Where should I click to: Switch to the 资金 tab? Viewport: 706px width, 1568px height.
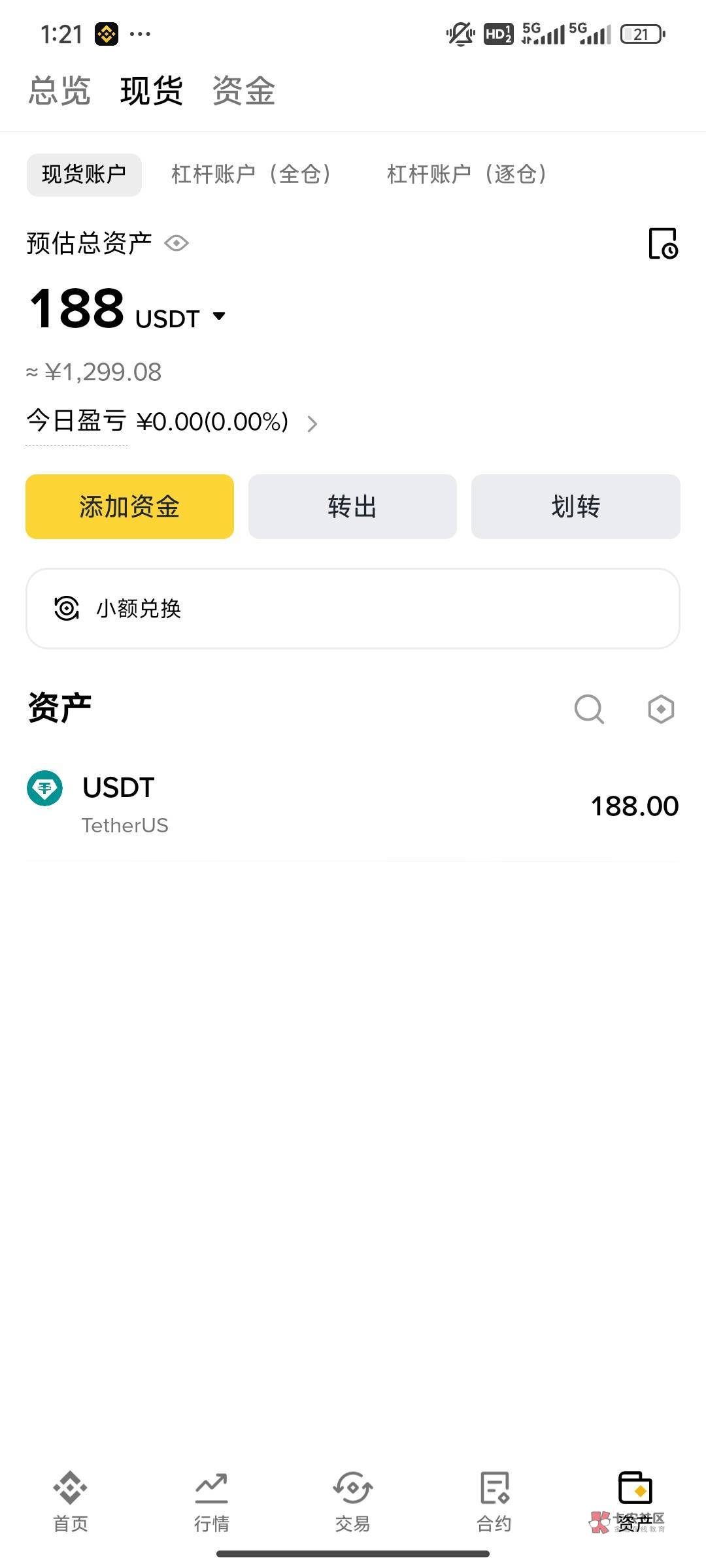click(x=243, y=90)
